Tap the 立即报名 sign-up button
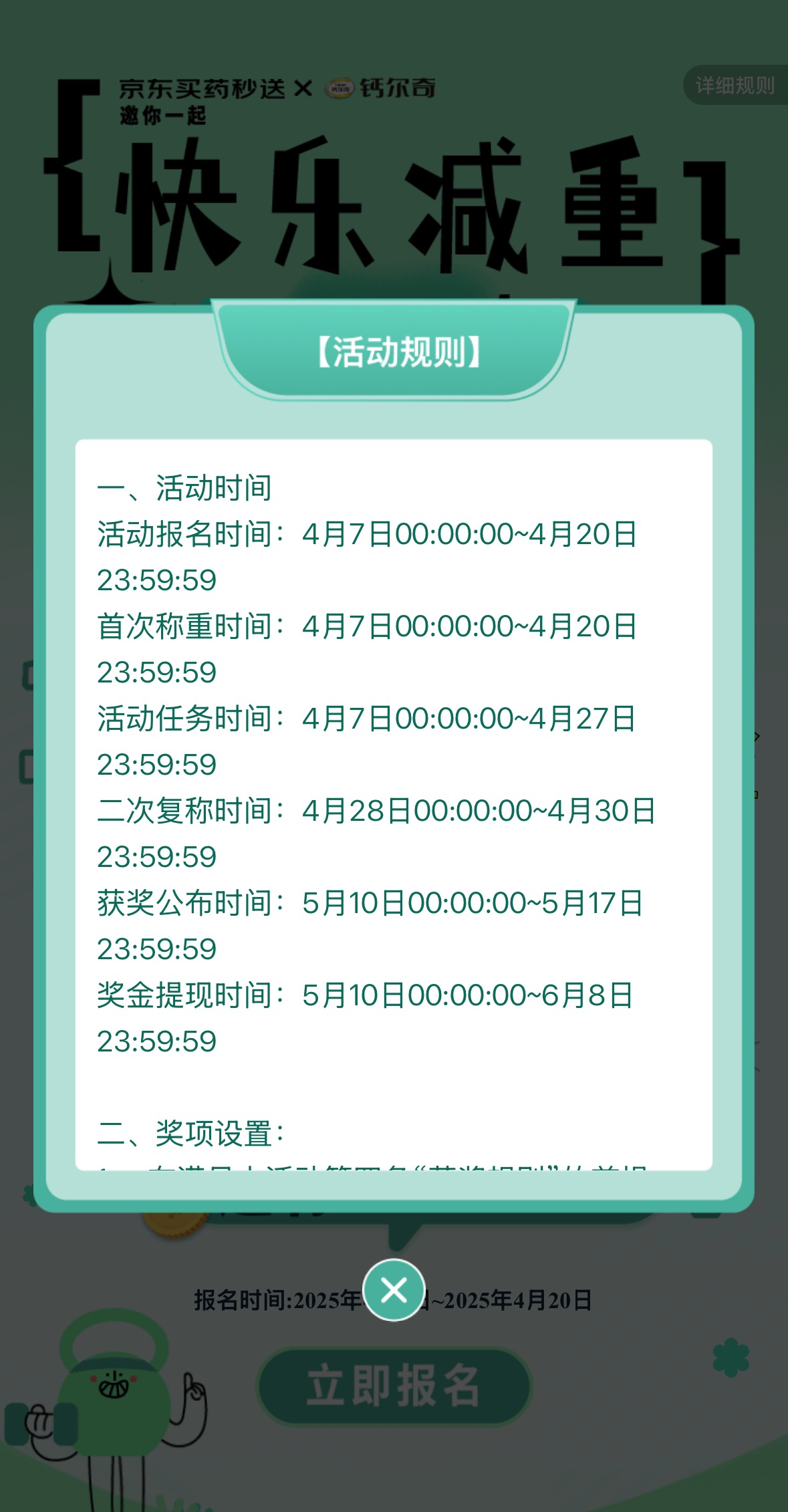The width and height of the screenshot is (788, 1512). 394,1386
